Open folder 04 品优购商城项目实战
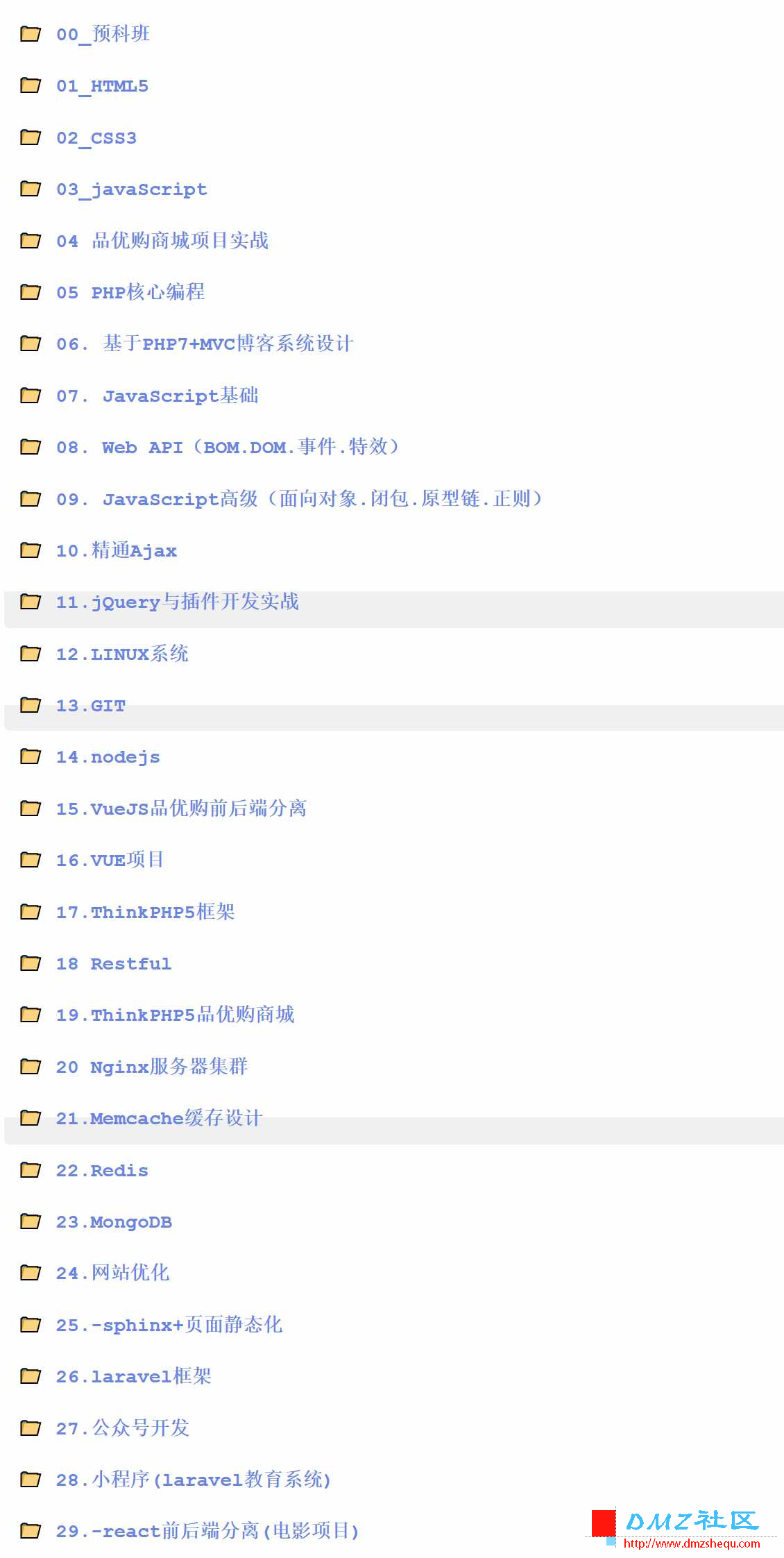 click(x=162, y=241)
